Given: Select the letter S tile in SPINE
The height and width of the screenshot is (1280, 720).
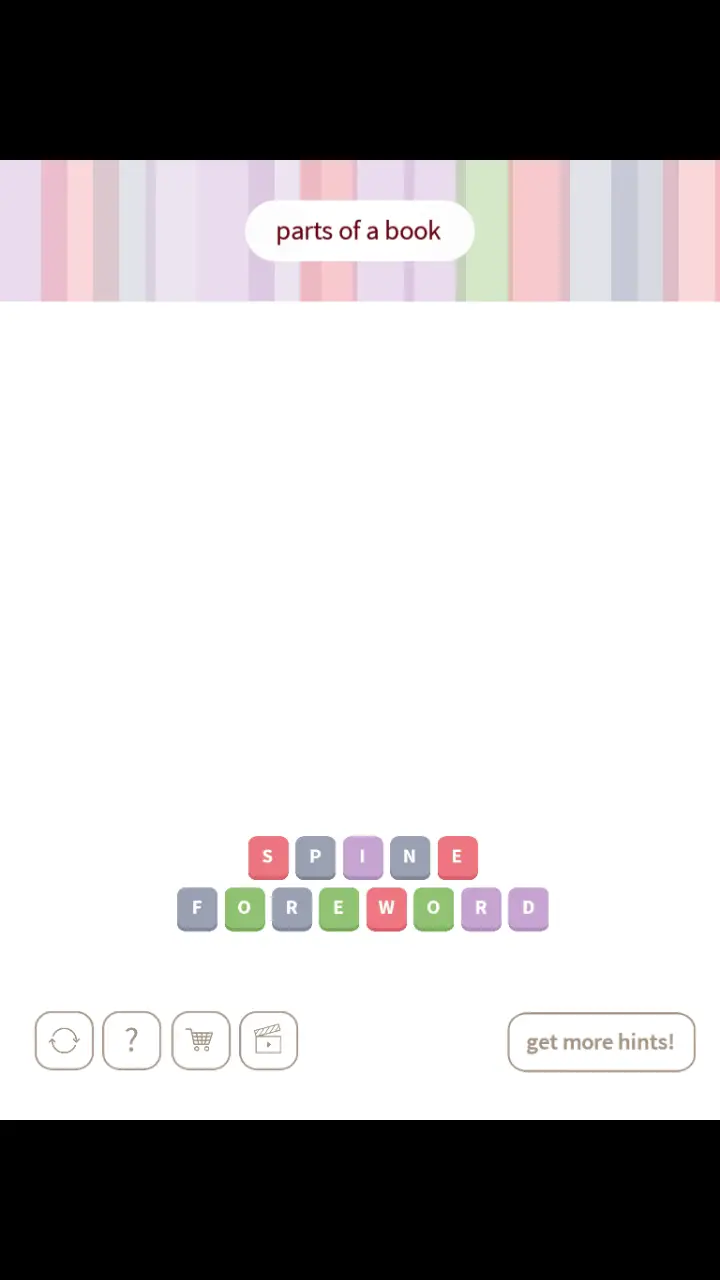Looking at the screenshot, I should pos(268,858).
